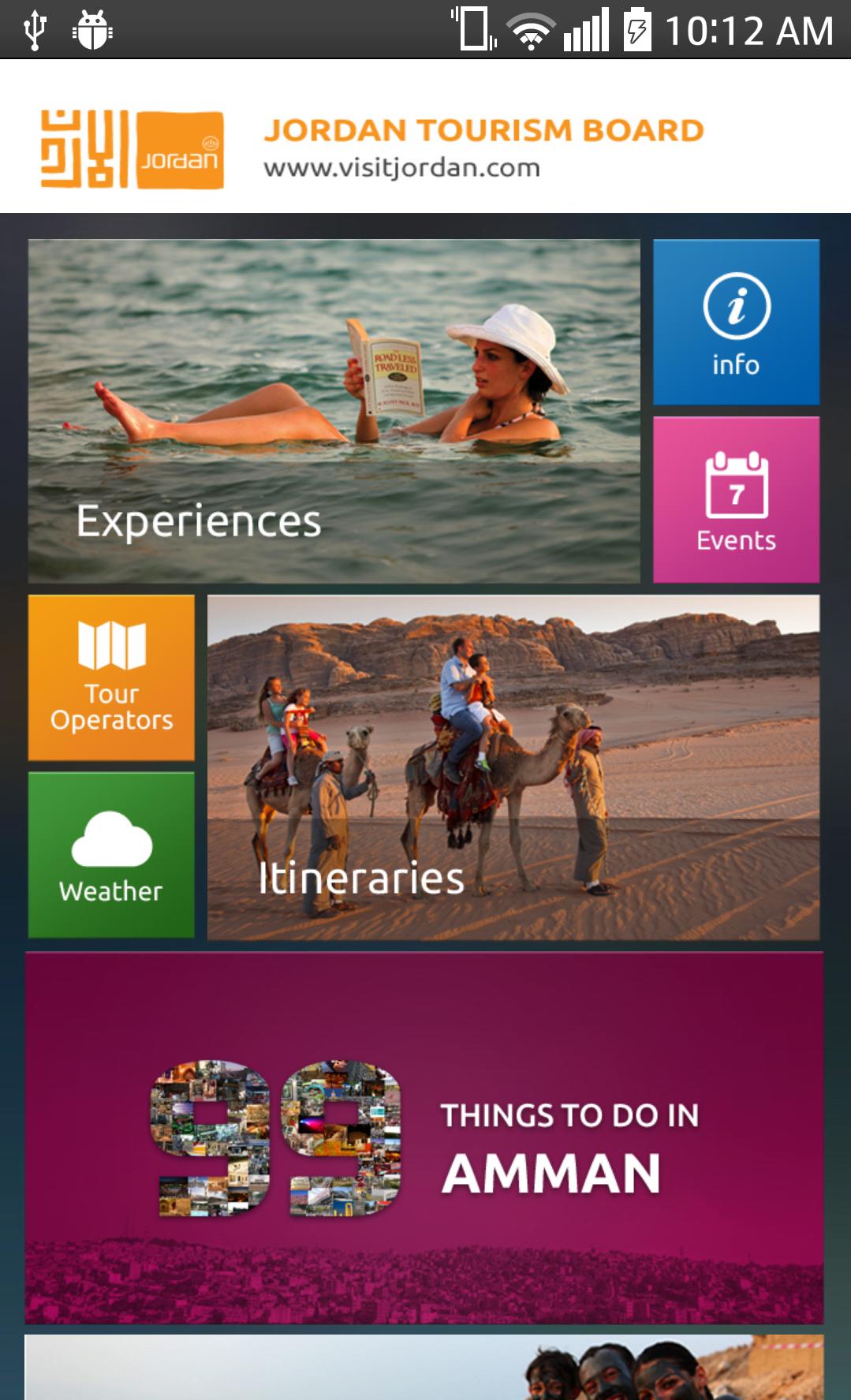Open the info tile
The height and width of the screenshot is (1400, 851).
736,323
